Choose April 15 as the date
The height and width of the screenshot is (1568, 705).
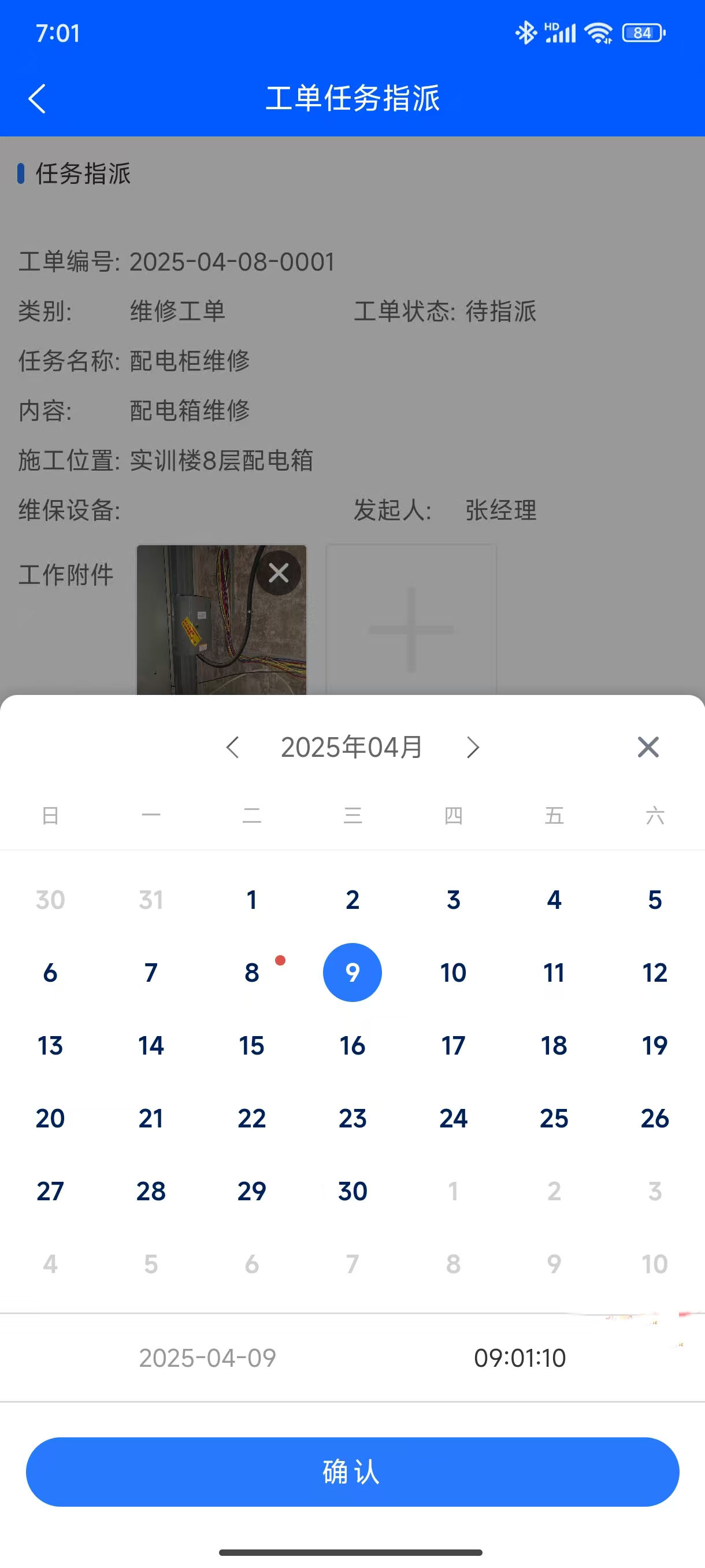coord(252,1046)
